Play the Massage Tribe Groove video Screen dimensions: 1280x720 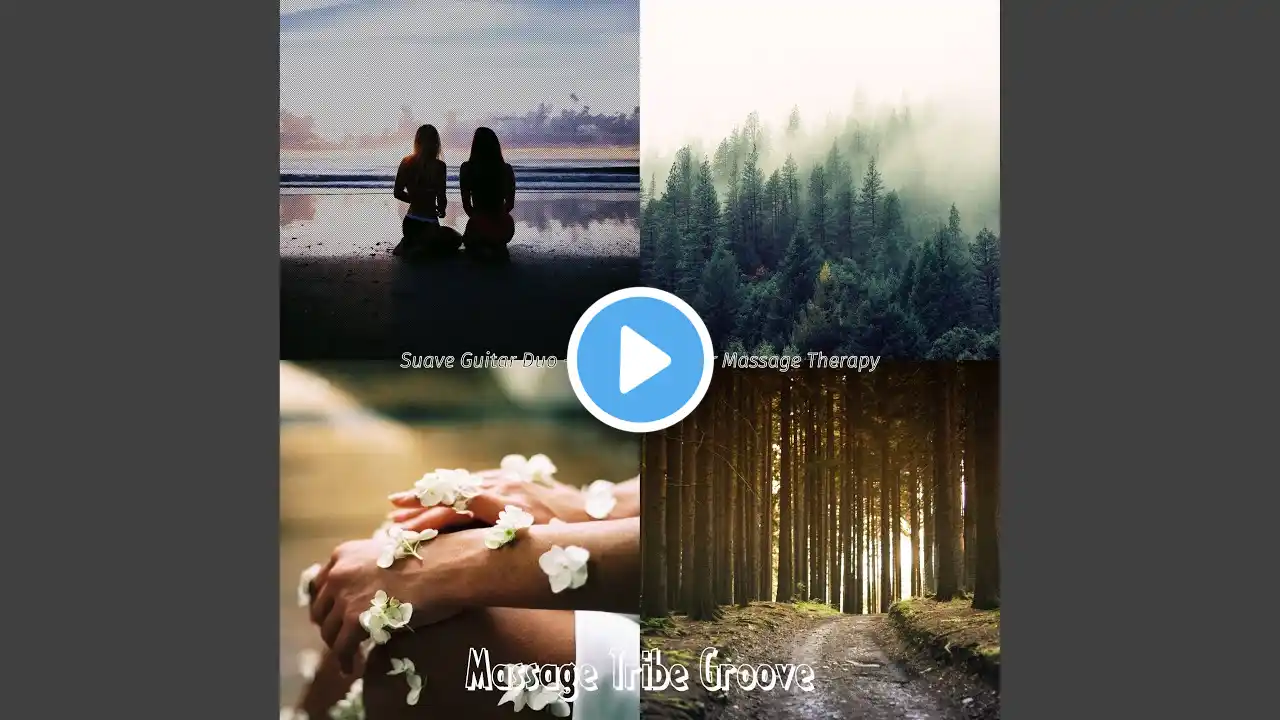[x=640, y=360]
